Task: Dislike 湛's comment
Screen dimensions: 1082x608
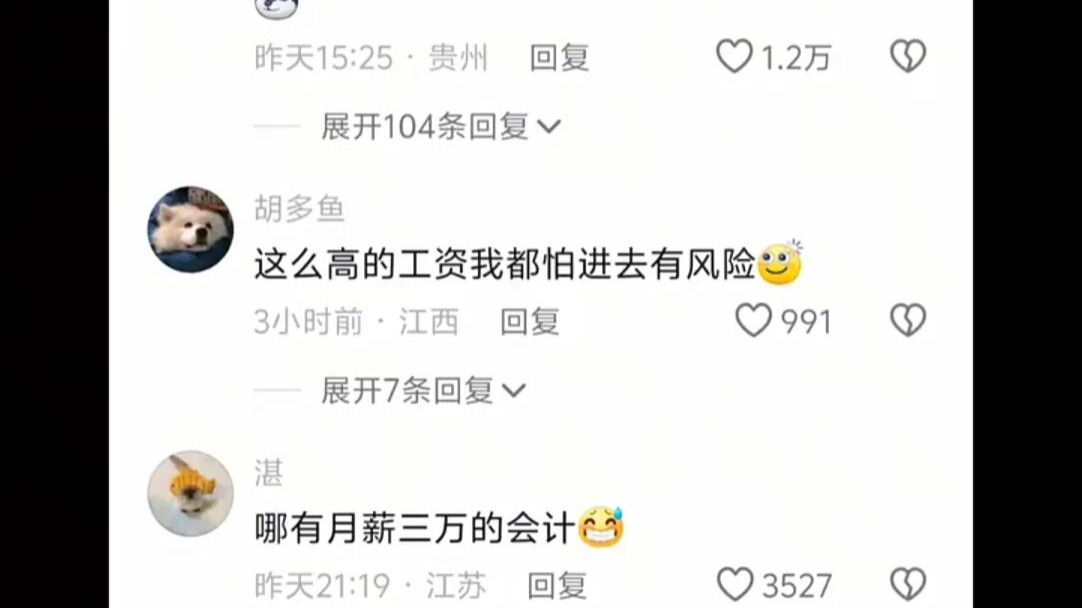Action: pos(908,584)
